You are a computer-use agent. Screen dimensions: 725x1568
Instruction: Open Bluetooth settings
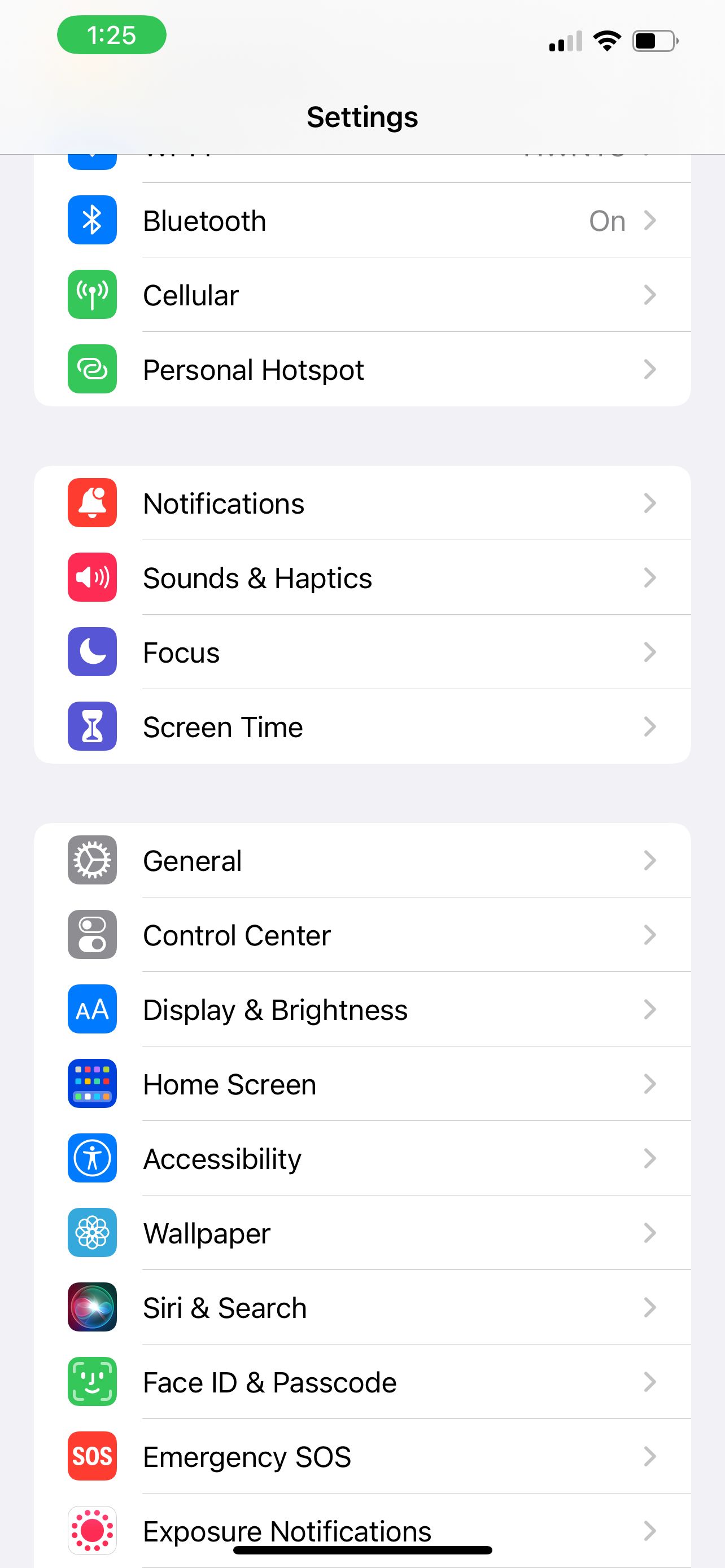[x=361, y=220]
